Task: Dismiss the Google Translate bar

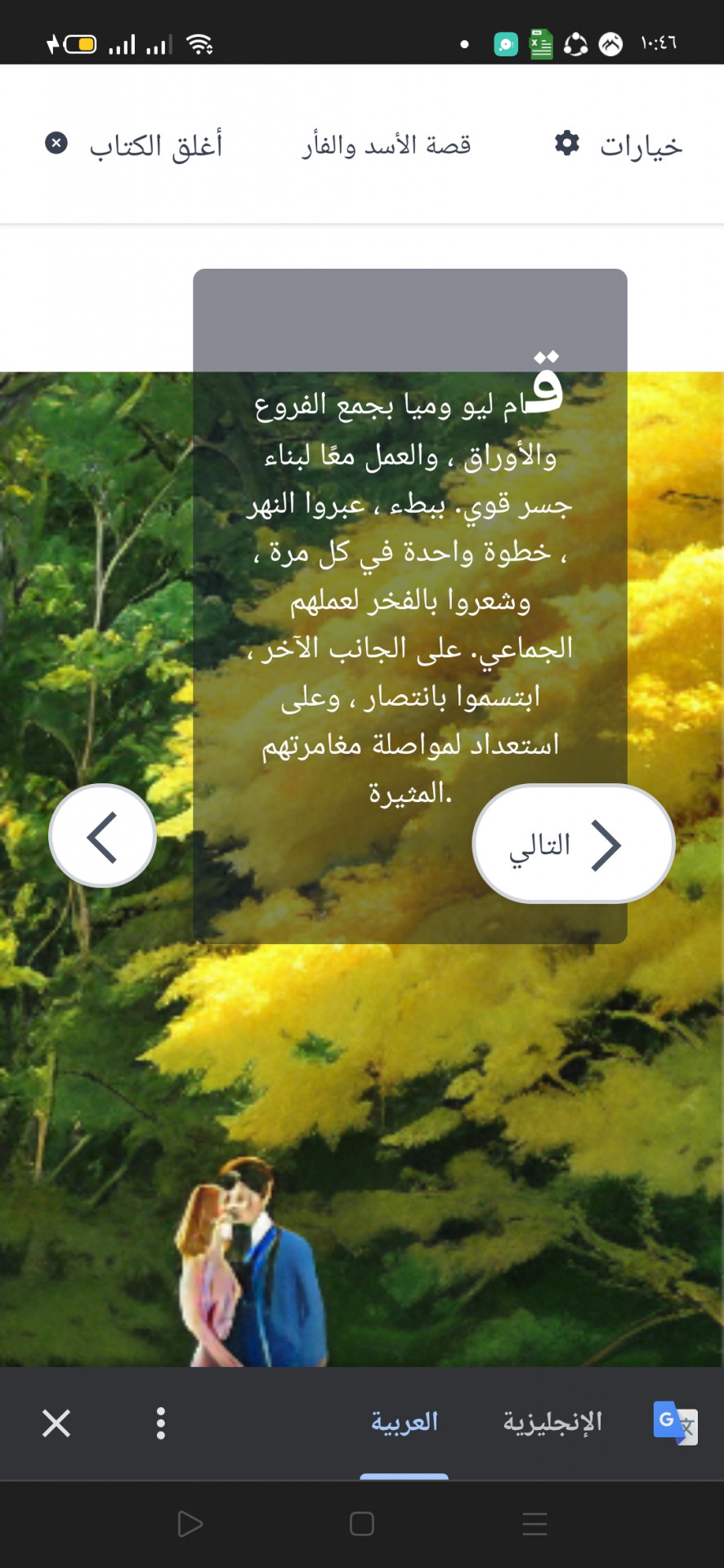Action: (x=56, y=1423)
